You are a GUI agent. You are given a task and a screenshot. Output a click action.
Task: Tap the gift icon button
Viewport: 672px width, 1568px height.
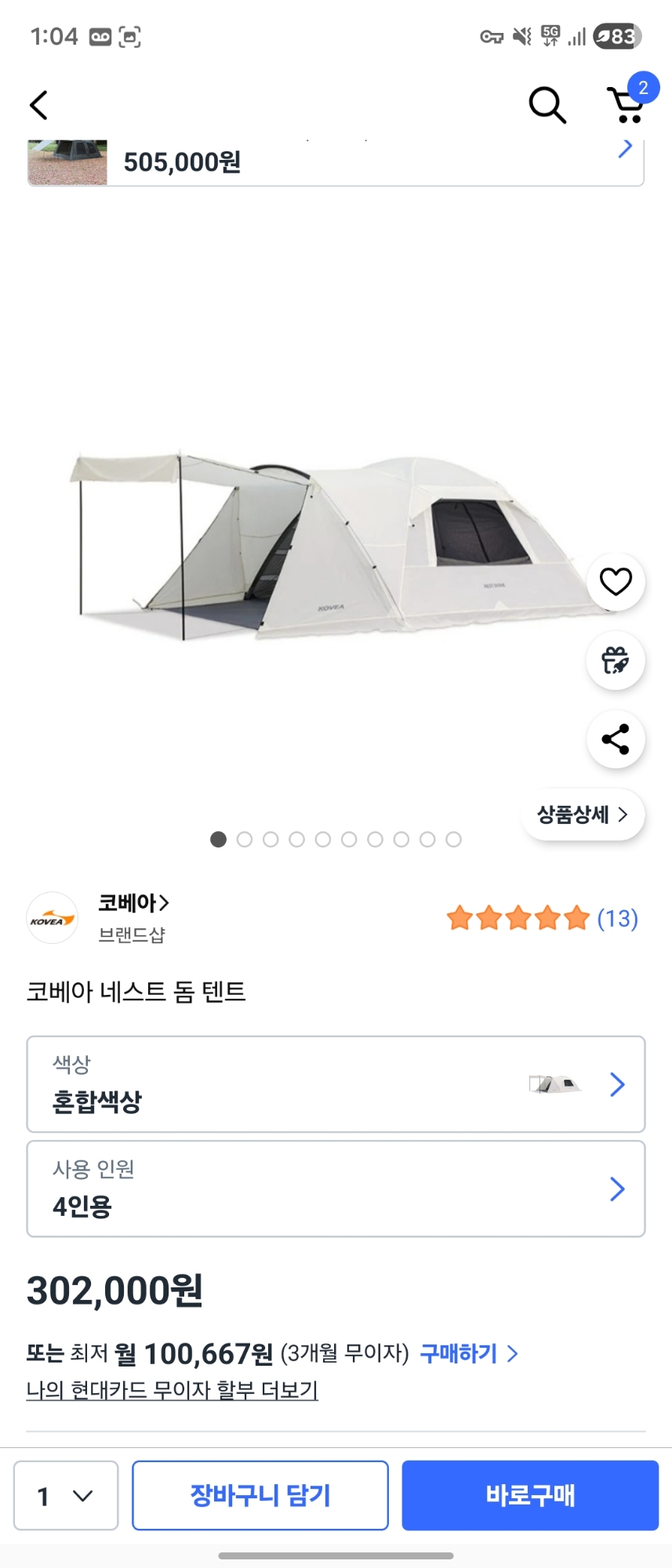pos(616,661)
